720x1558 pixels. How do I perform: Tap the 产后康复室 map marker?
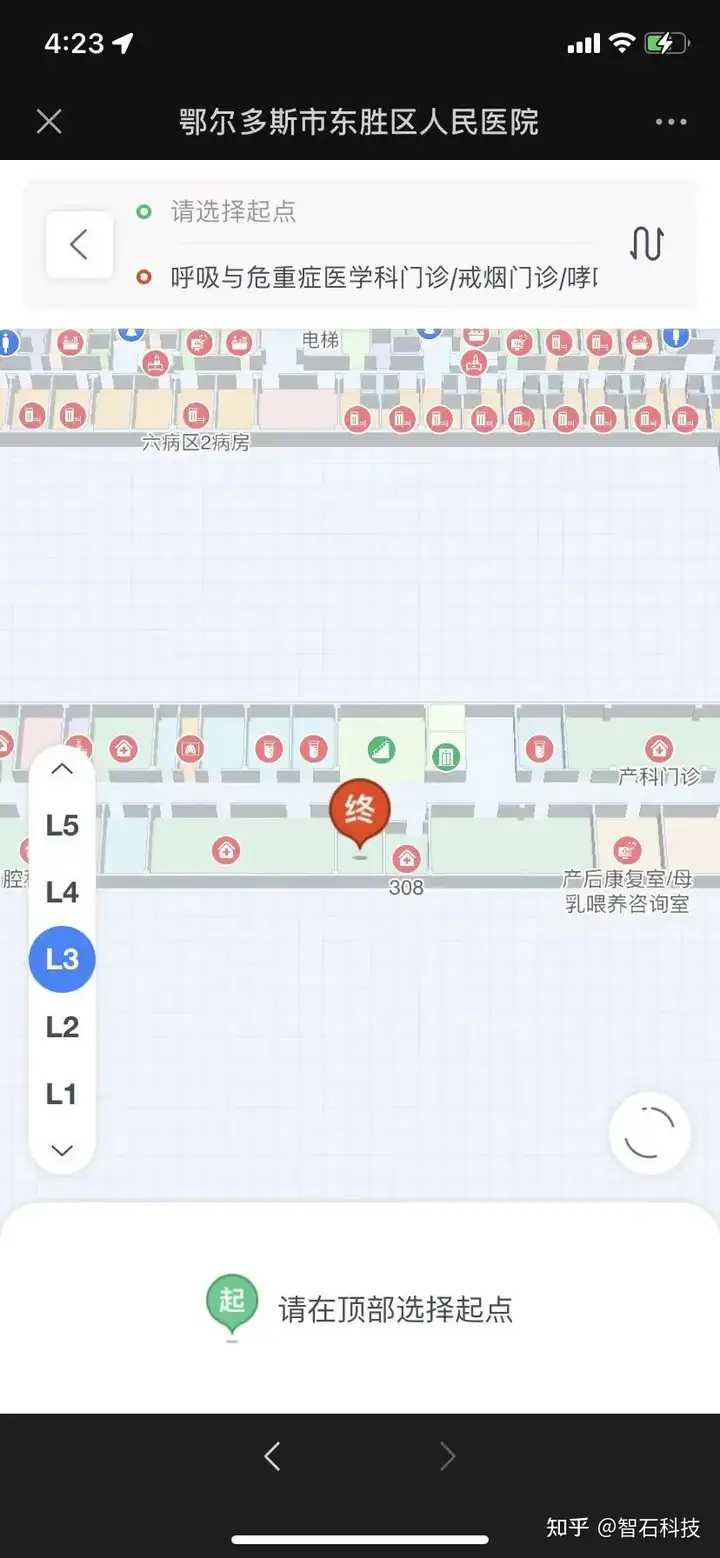click(627, 851)
